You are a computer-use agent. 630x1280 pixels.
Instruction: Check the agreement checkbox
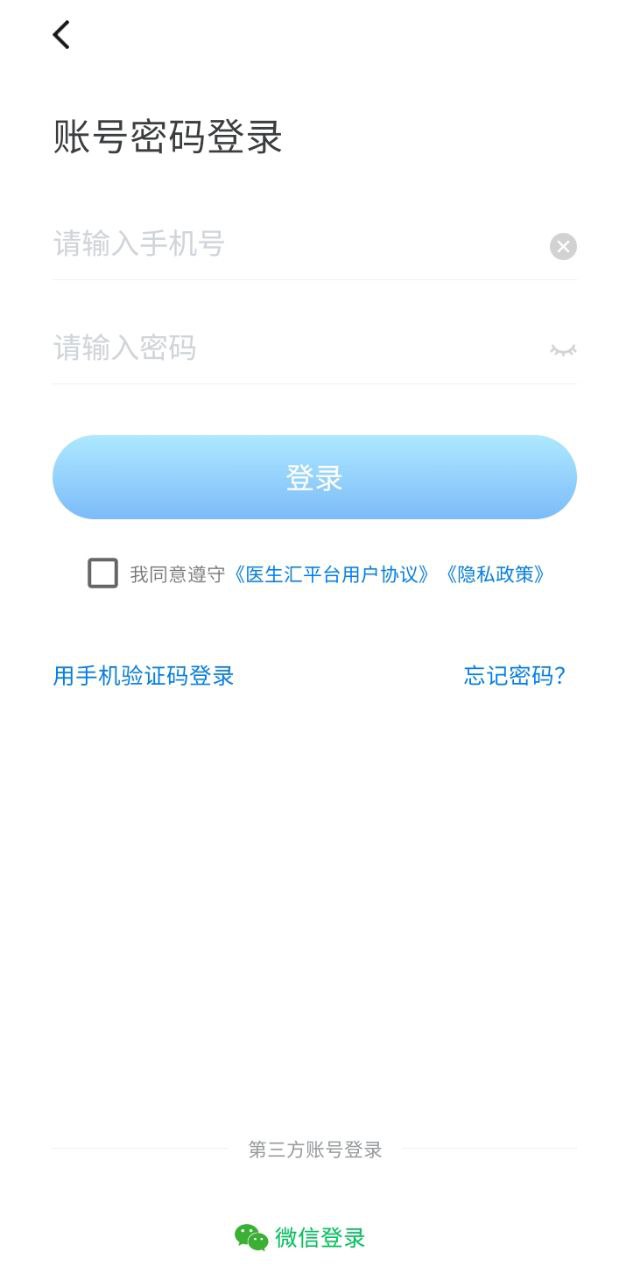tap(103, 573)
